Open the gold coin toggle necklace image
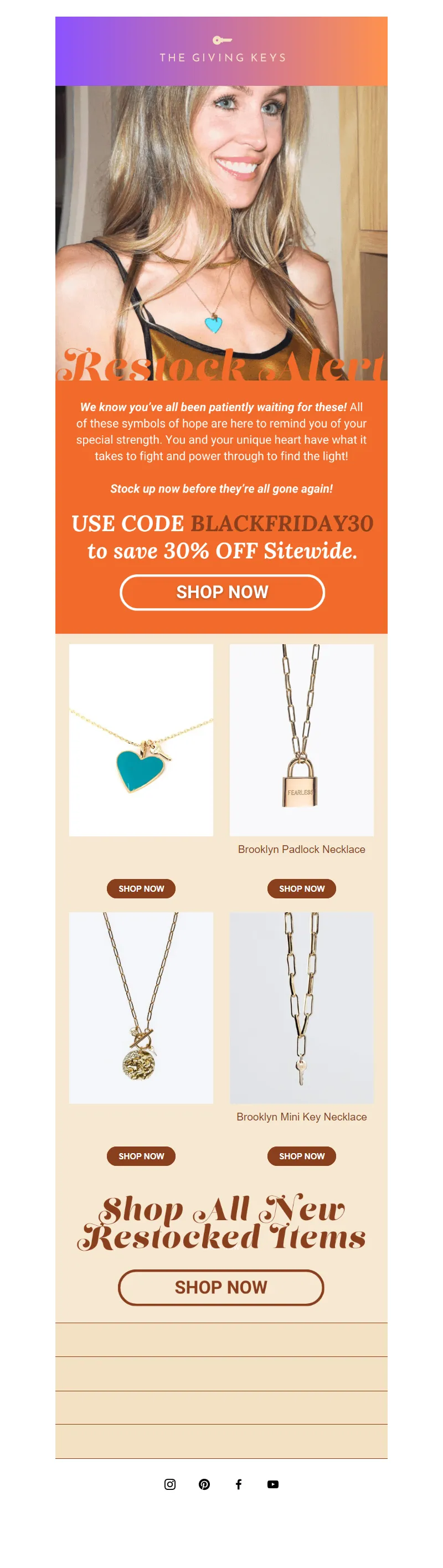Image resolution: width=443 pixels, height=1568 pixels. pos(141,1007)
